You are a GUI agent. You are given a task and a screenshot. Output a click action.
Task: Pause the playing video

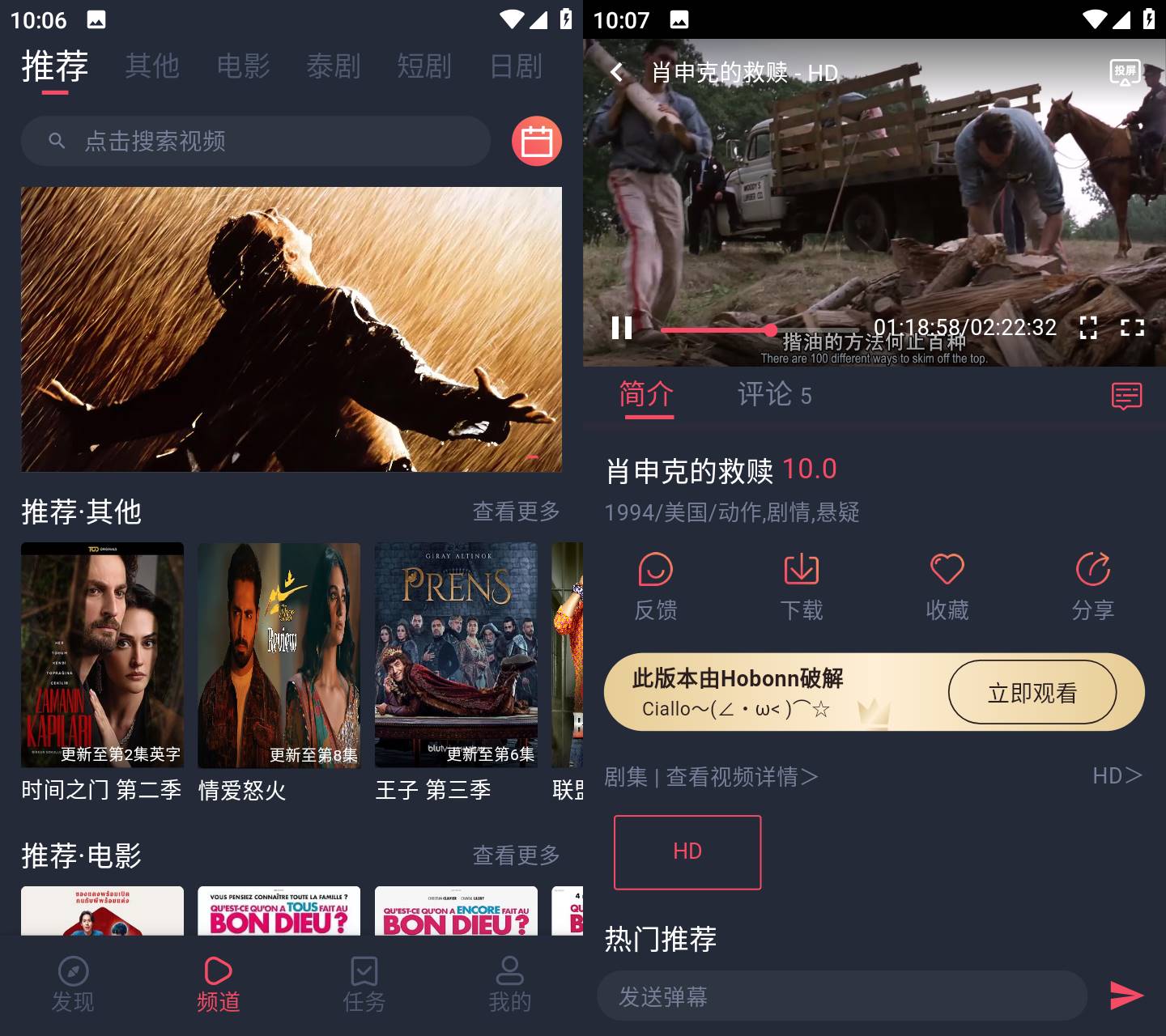coord(622,328)
